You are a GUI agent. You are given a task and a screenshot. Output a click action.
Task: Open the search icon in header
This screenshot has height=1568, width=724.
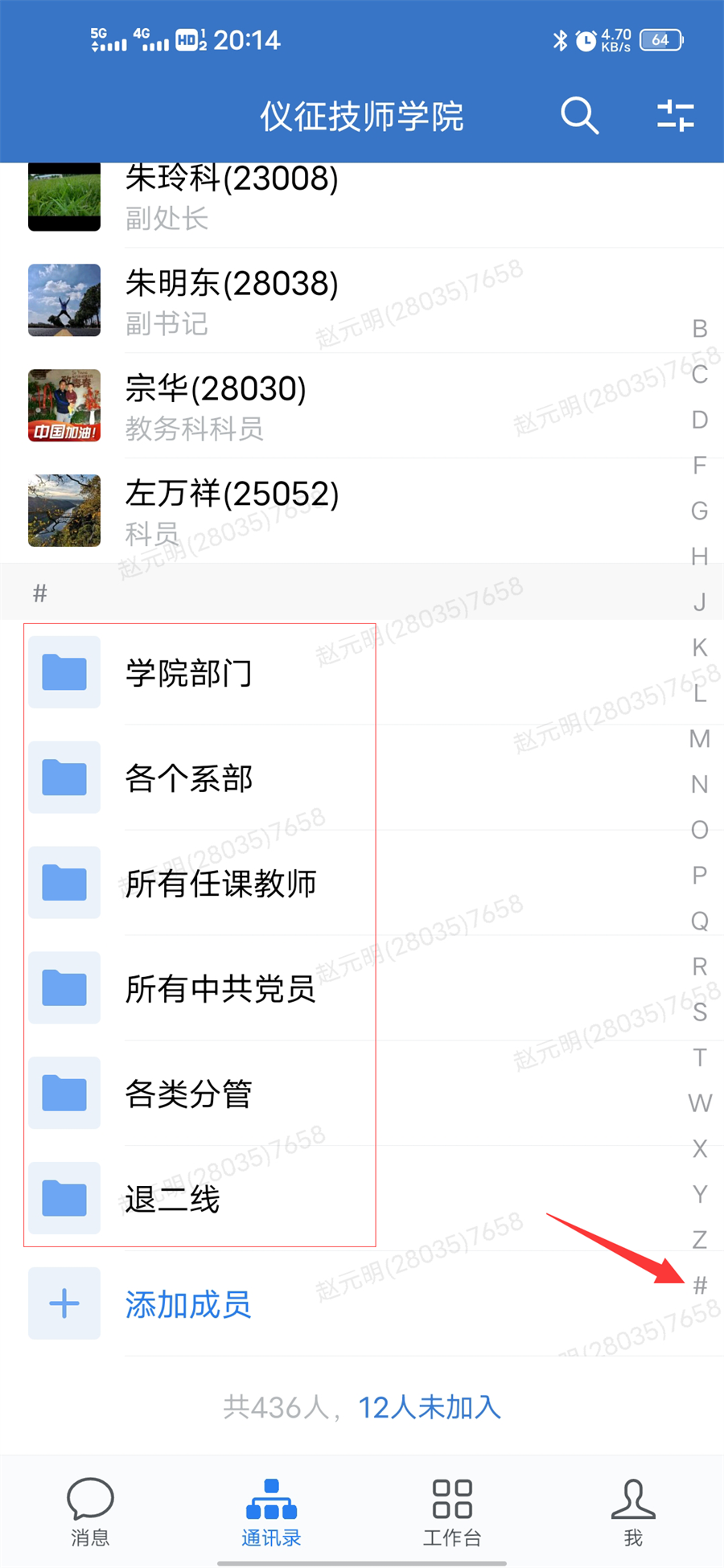pyautogui.click(x=579, y=116)
